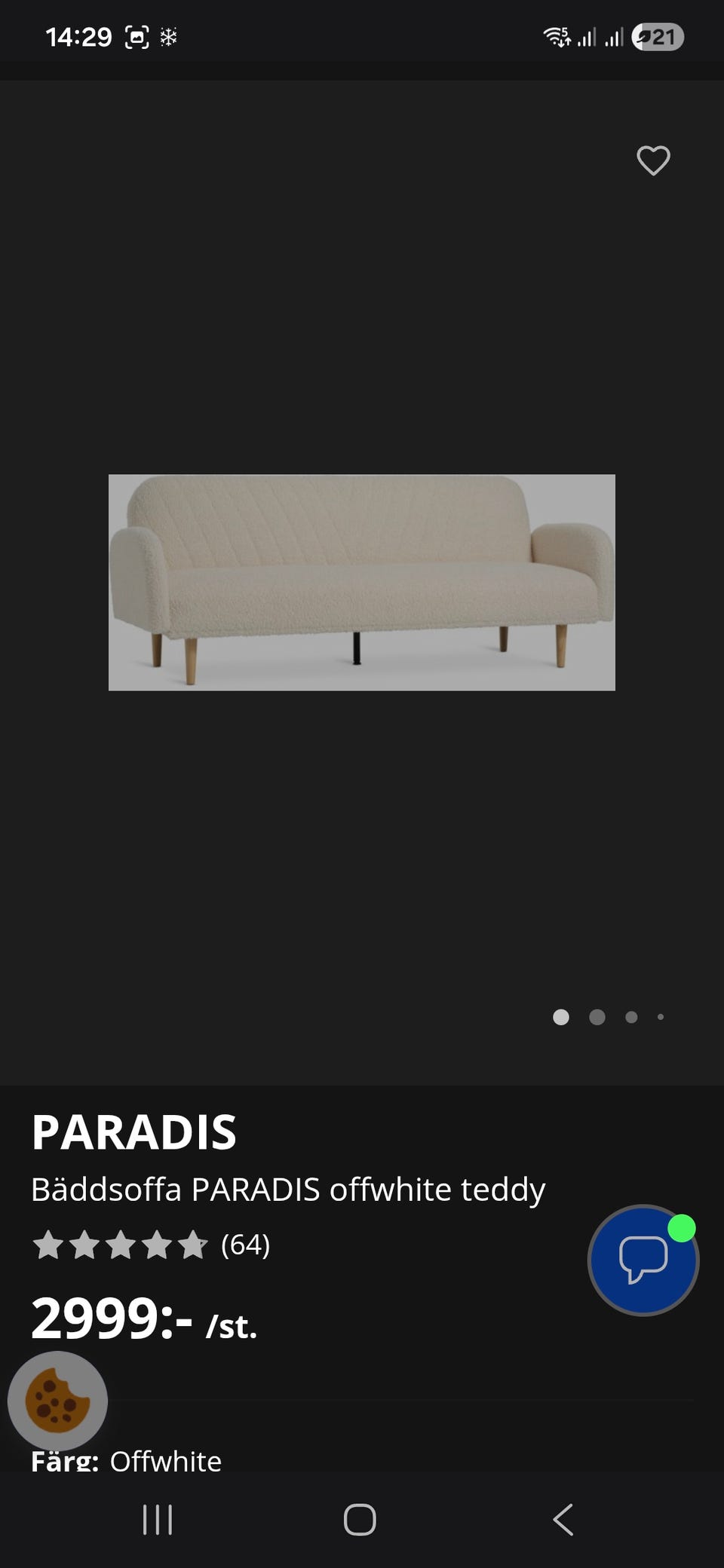Open the Offwhite color option under Färg

tap(164, 1459)
